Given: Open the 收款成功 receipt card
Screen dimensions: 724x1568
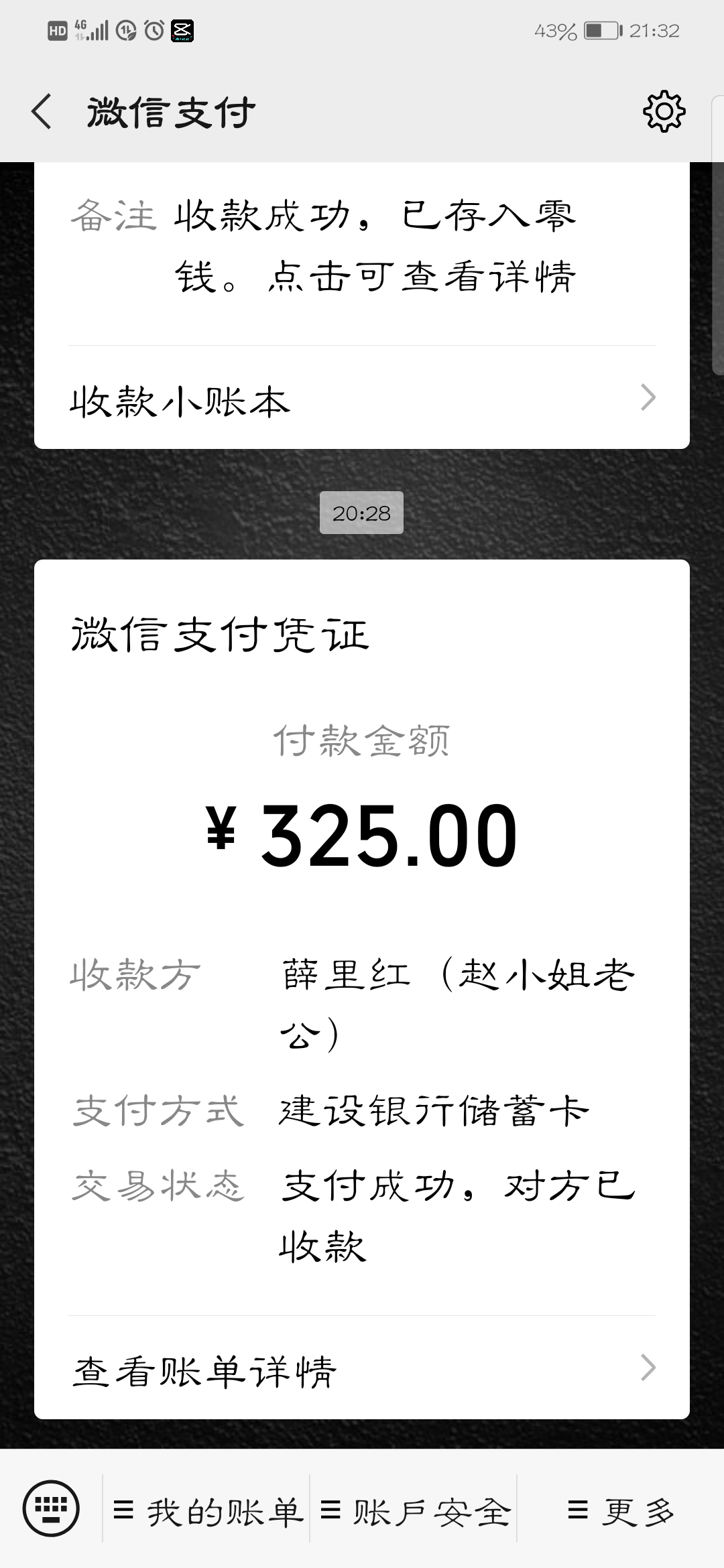Looking at the screenshot, I should [x=362, y=248].
